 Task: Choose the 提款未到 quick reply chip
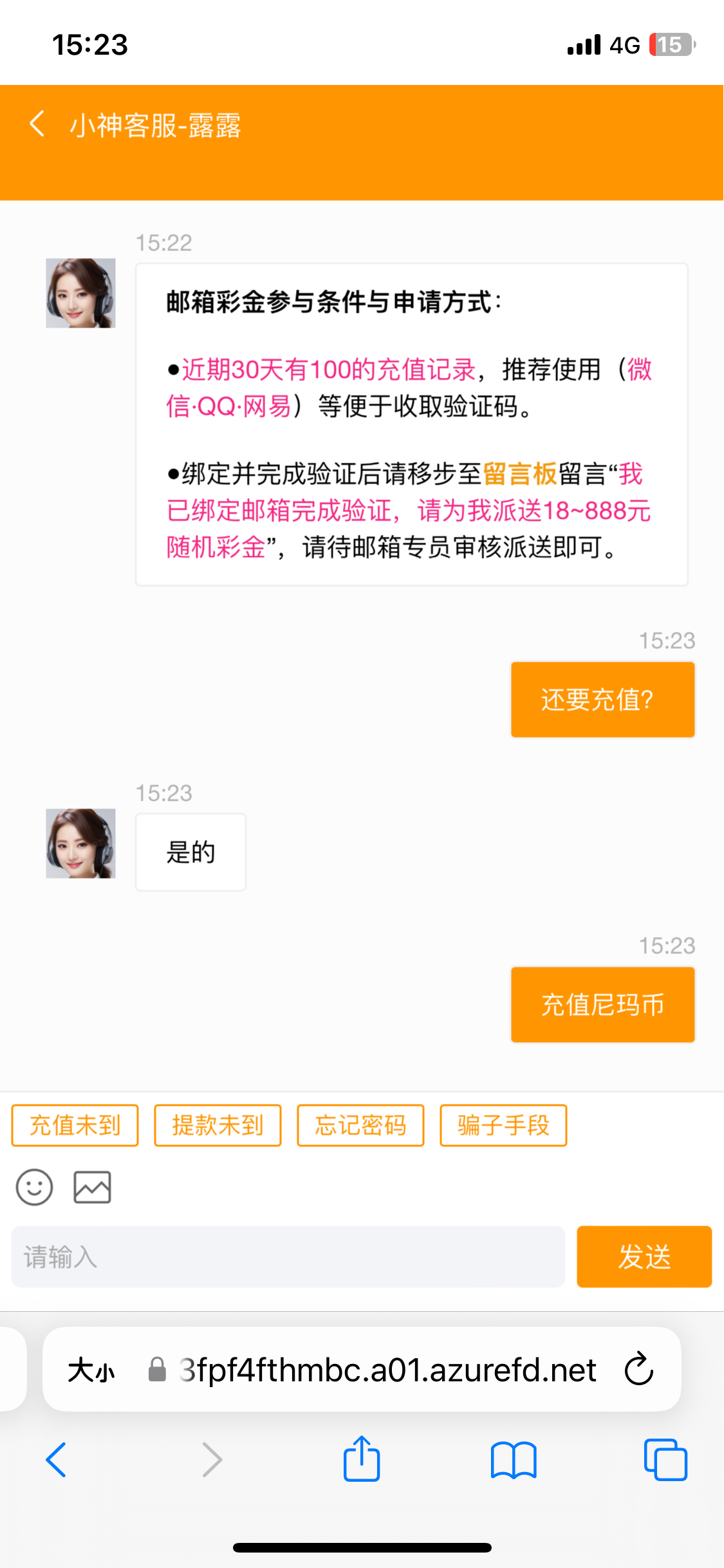(x=218, y=1126)
